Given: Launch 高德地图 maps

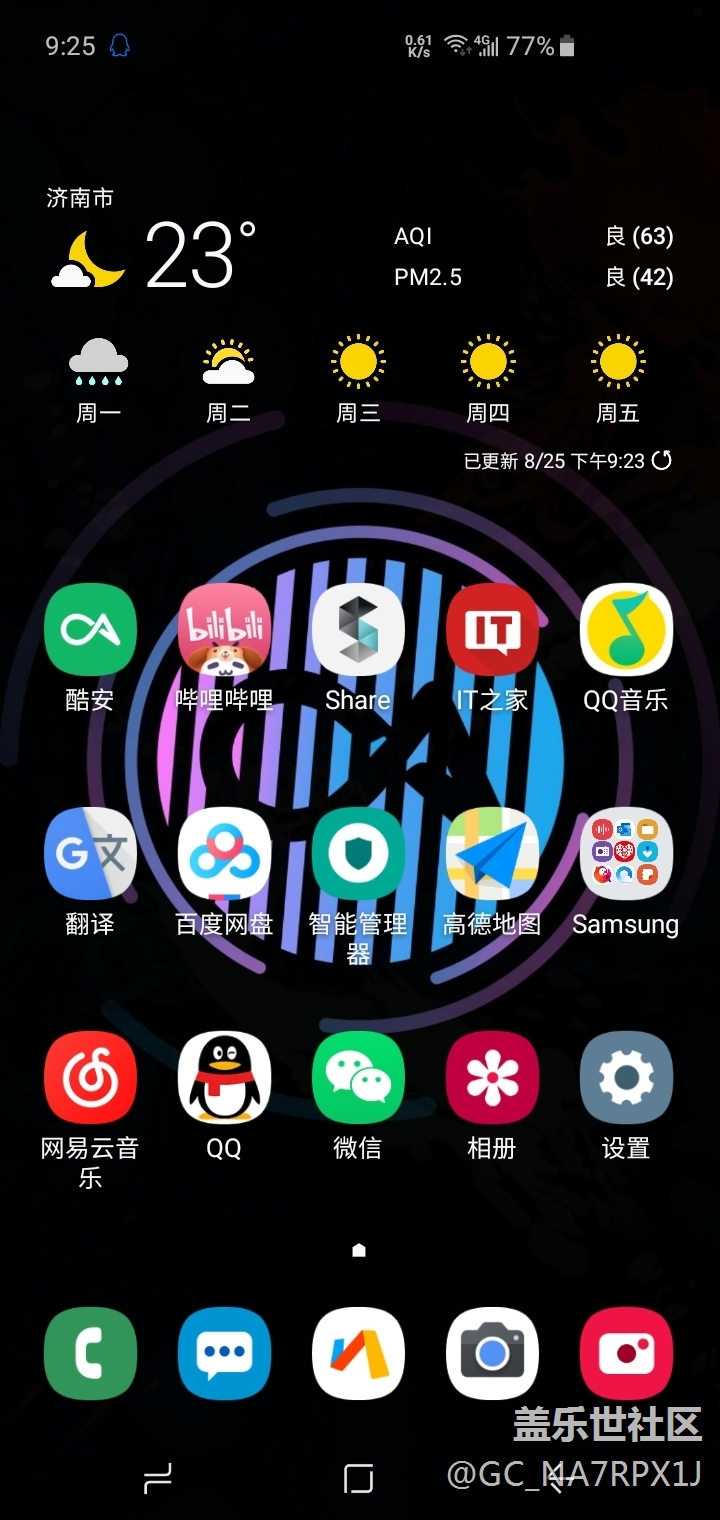Looking at the screenshot, I should (492, 854).
